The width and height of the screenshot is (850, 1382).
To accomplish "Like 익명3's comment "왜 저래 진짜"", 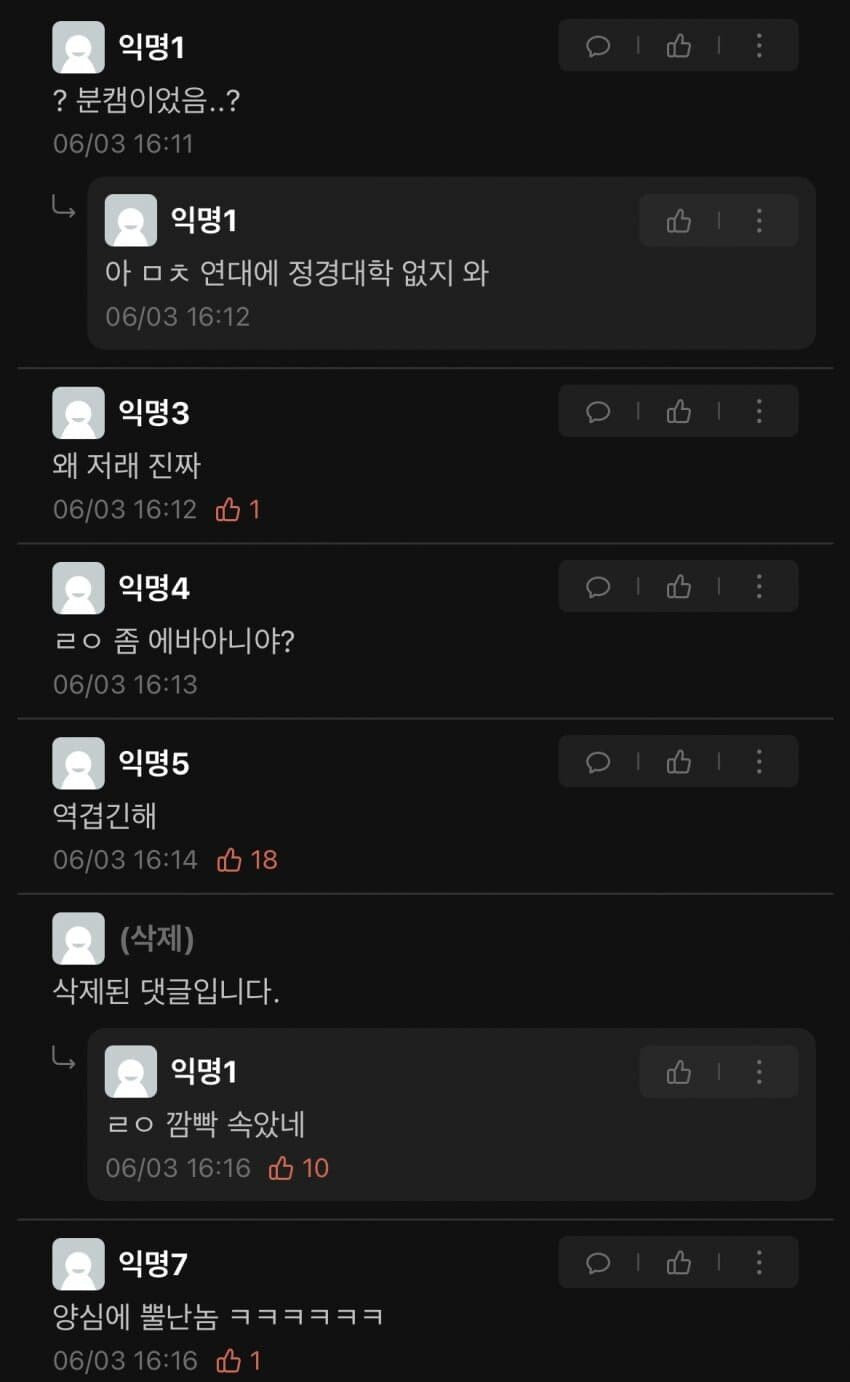I will pyautogui.click(x=679, y=411).
